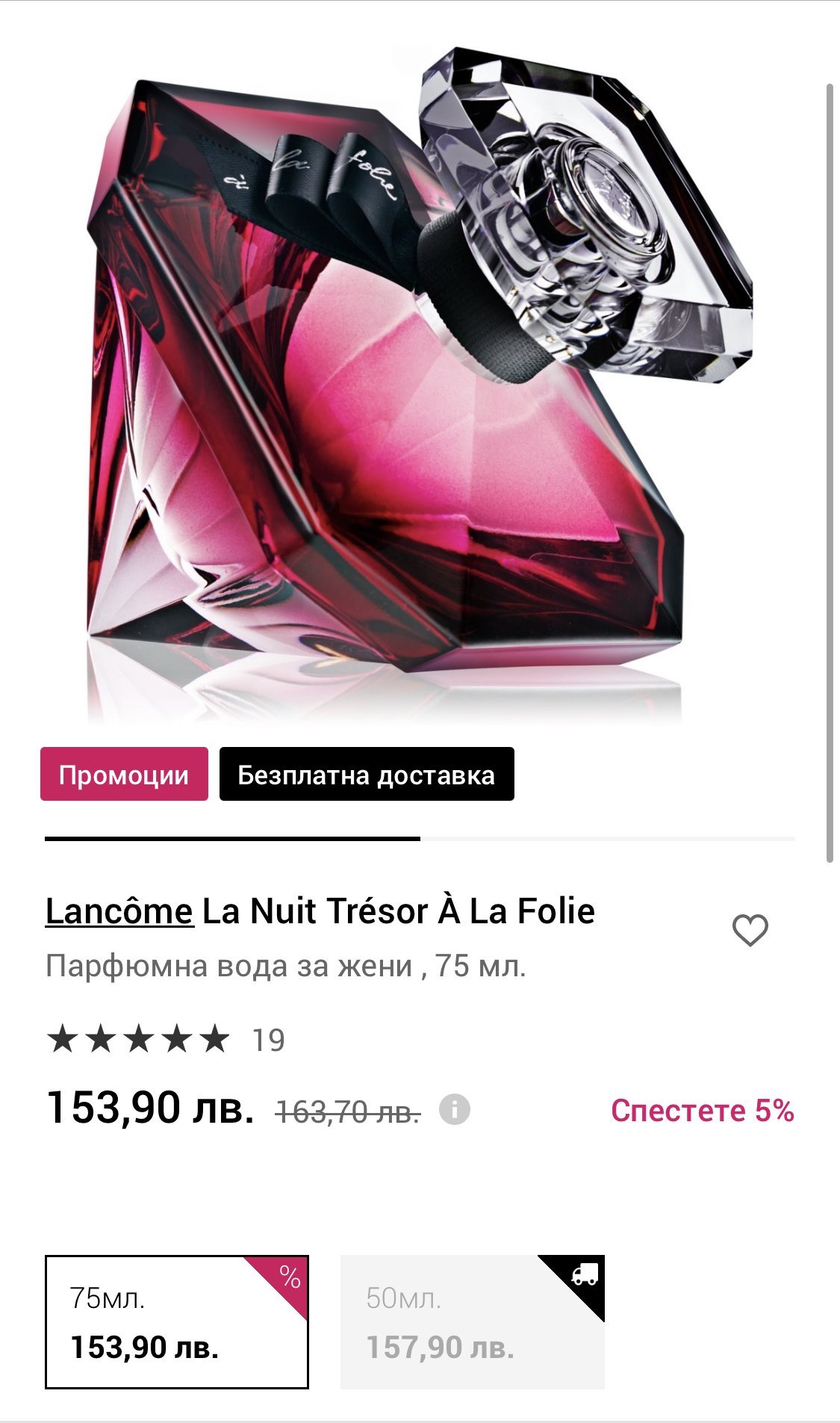The height and width of the screenshot is (1423, 840).
Task: Add the perfume to favorites with the heart
Action: pyautogui.click(x=750, y=930)
